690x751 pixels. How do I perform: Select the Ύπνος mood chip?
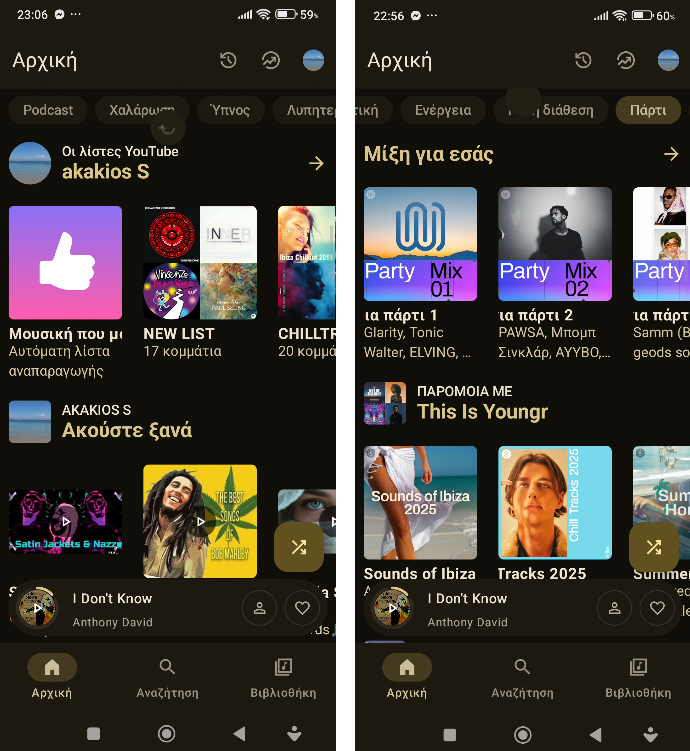point(230,110)
